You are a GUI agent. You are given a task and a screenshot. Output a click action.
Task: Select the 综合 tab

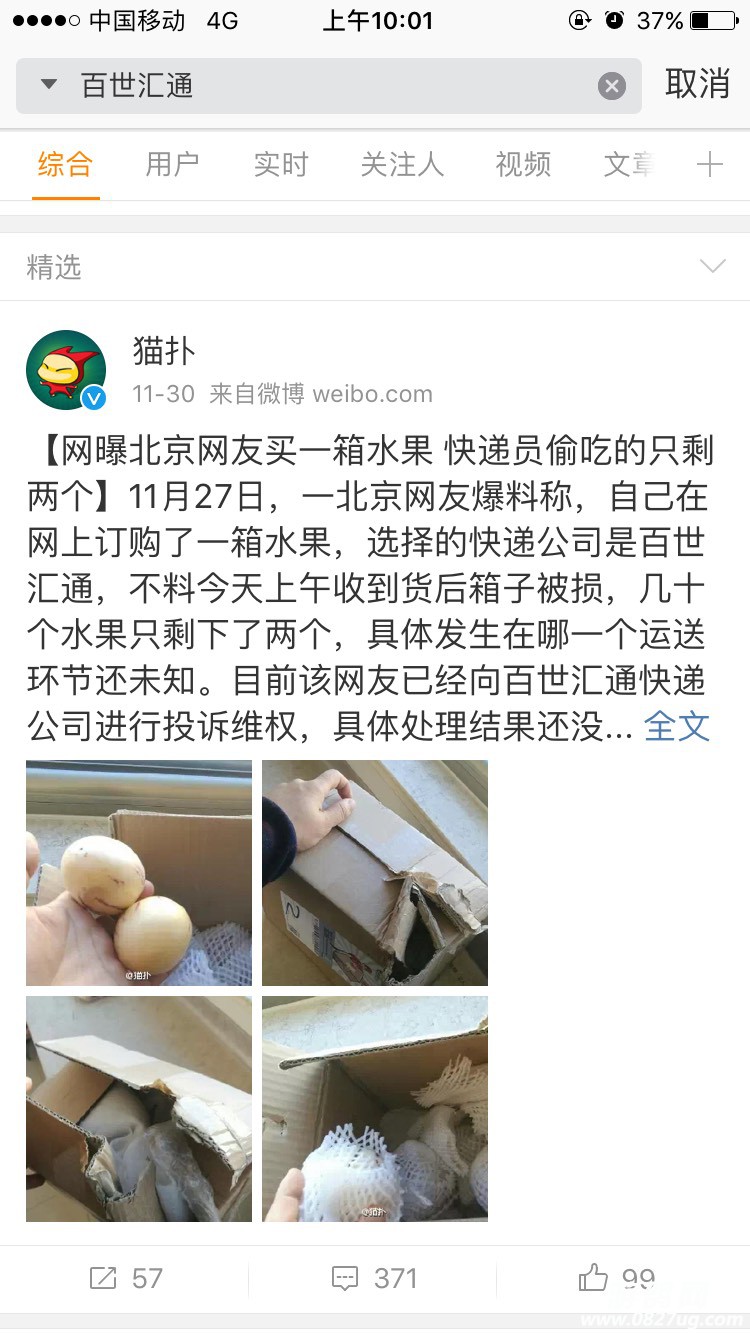pyautogui.click(x=65, y=164)
